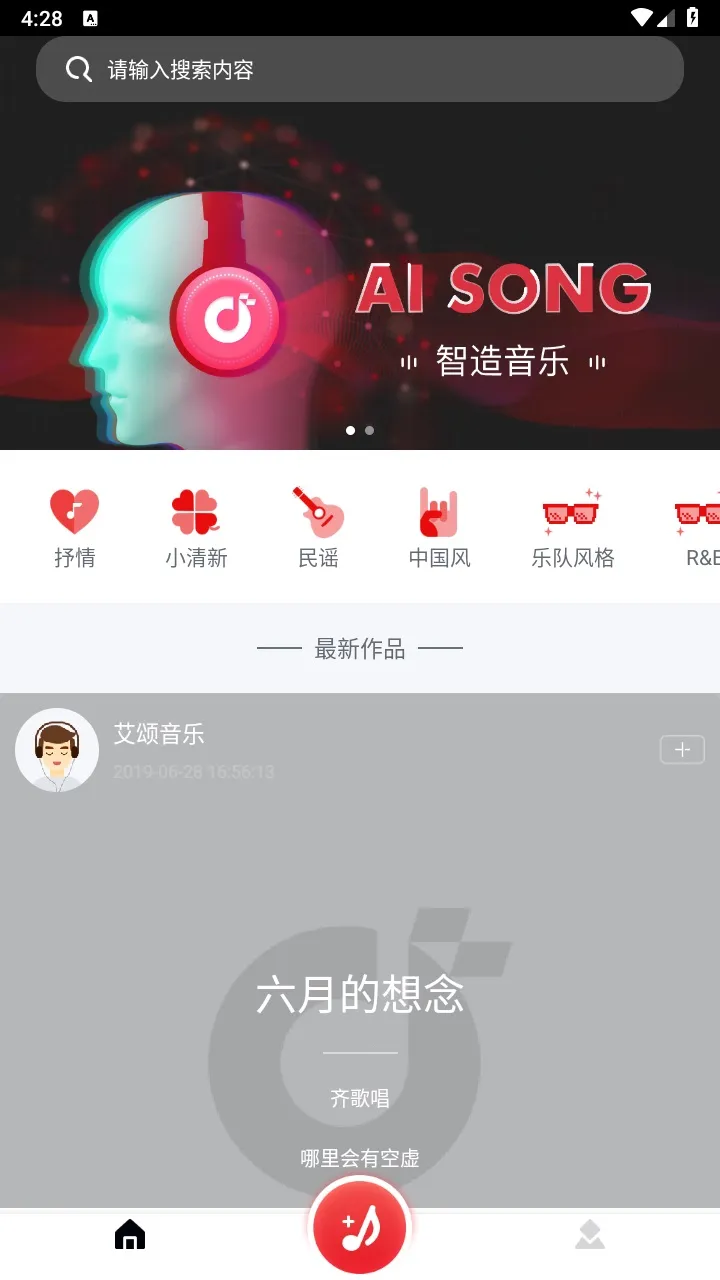Follow 艾颂音乐 with the plus button

(681, 749)
